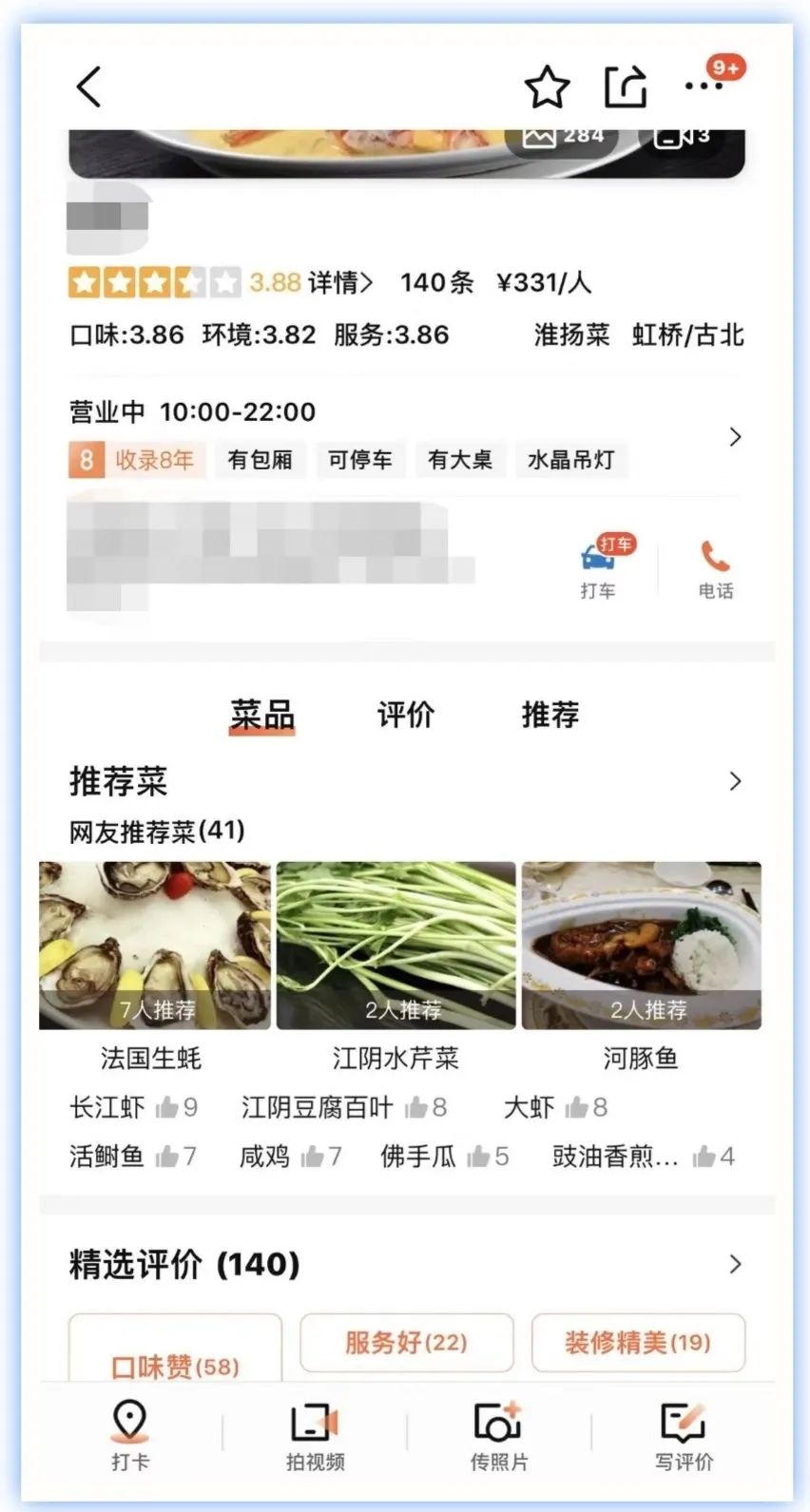The width and height of the screenshot is (810, 1512).
Task: View the 江阴水芹菜 dish photo
Action: 396,945
